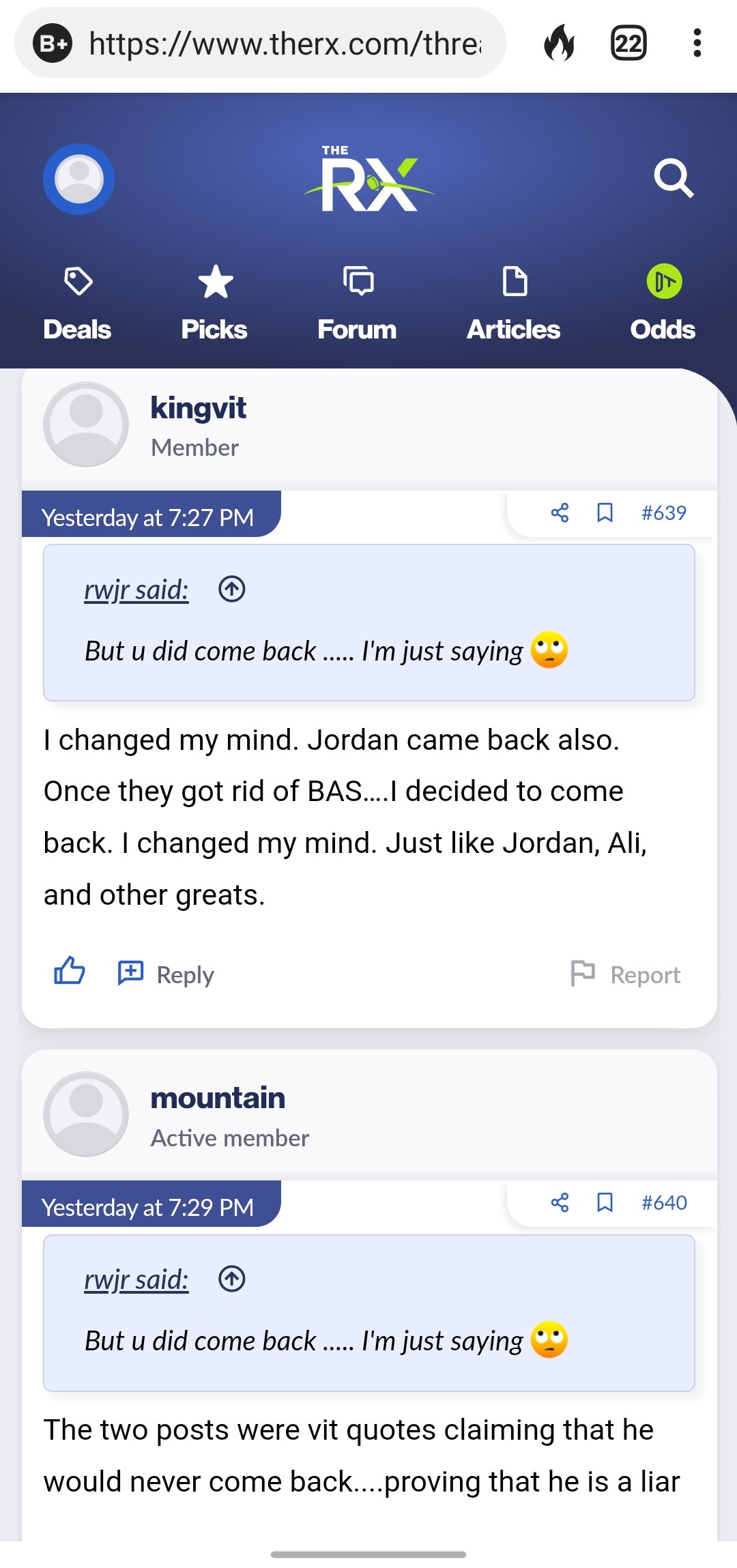Open the user account avatar
737x1568 pixels.
pyautogui.click(x=78, y=179)
